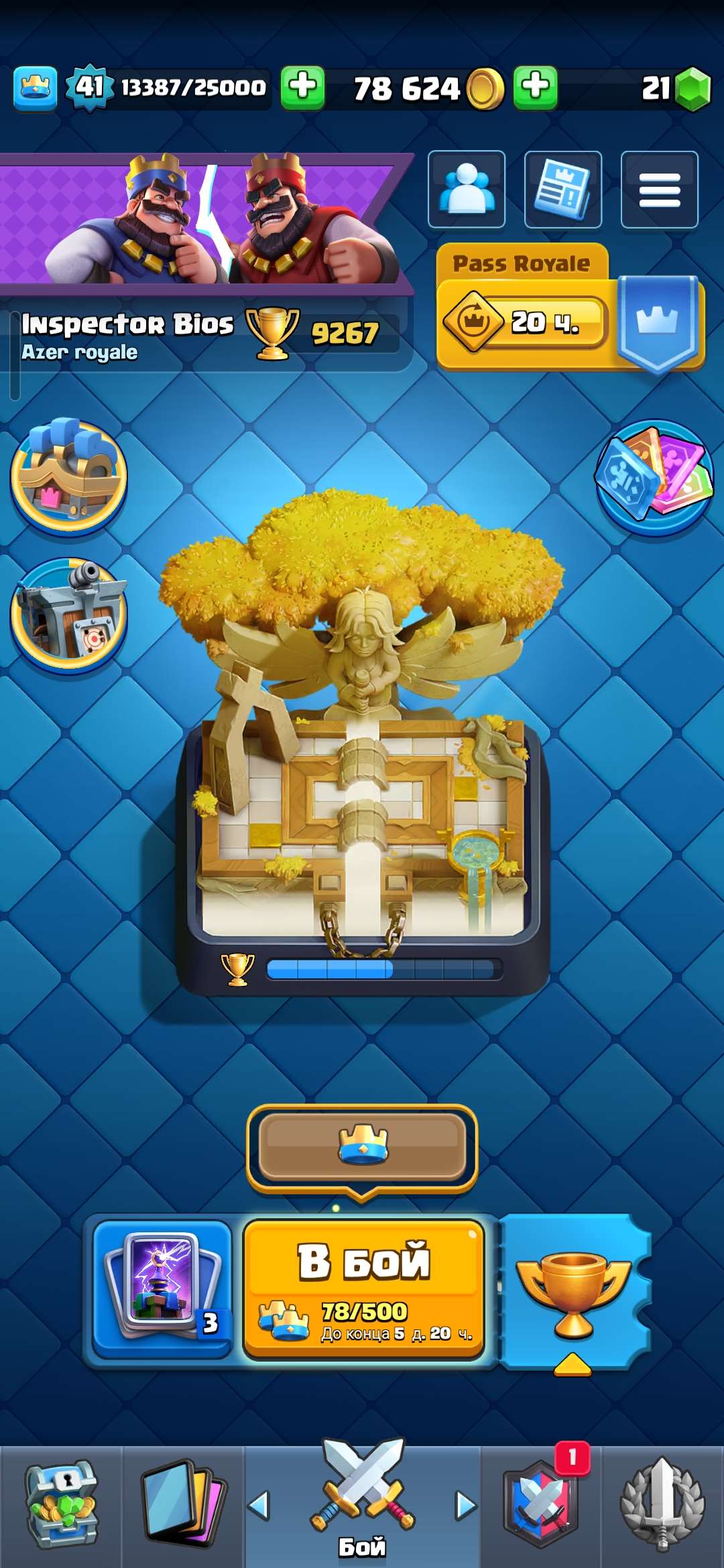
Task: Open the friends list icon
Action: pos(466,190)
